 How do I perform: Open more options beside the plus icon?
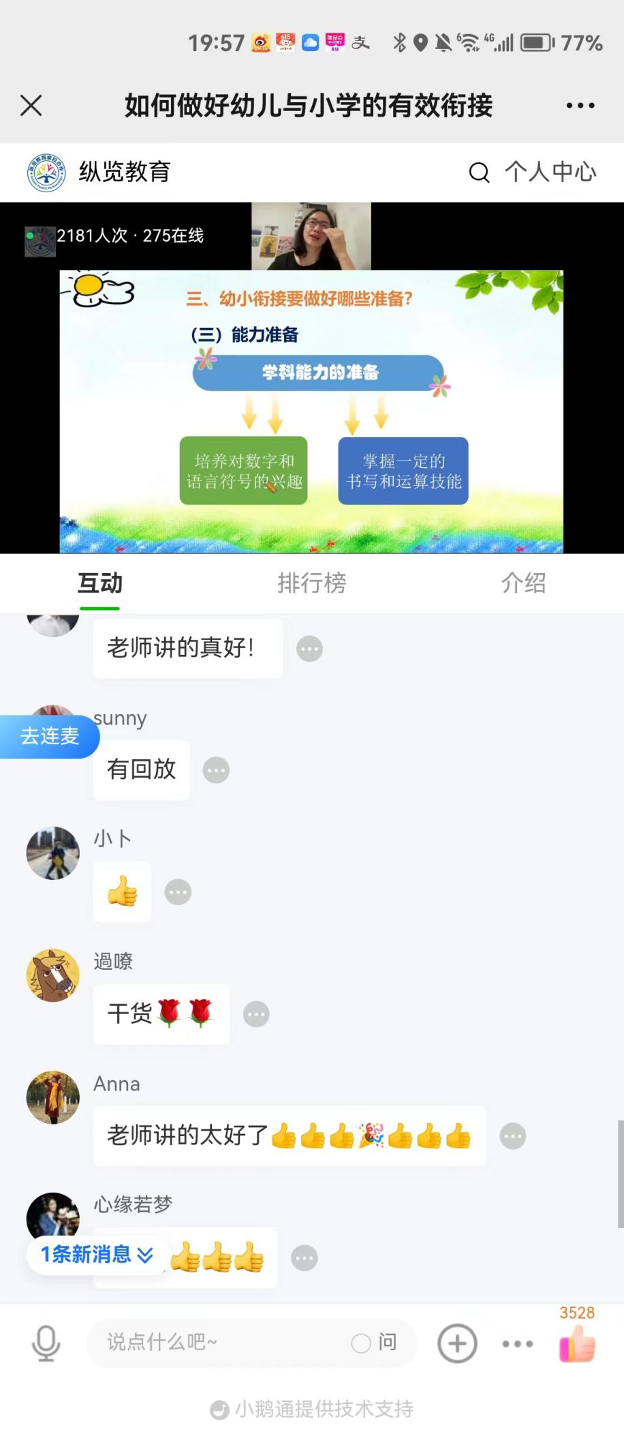(517, 1343)
